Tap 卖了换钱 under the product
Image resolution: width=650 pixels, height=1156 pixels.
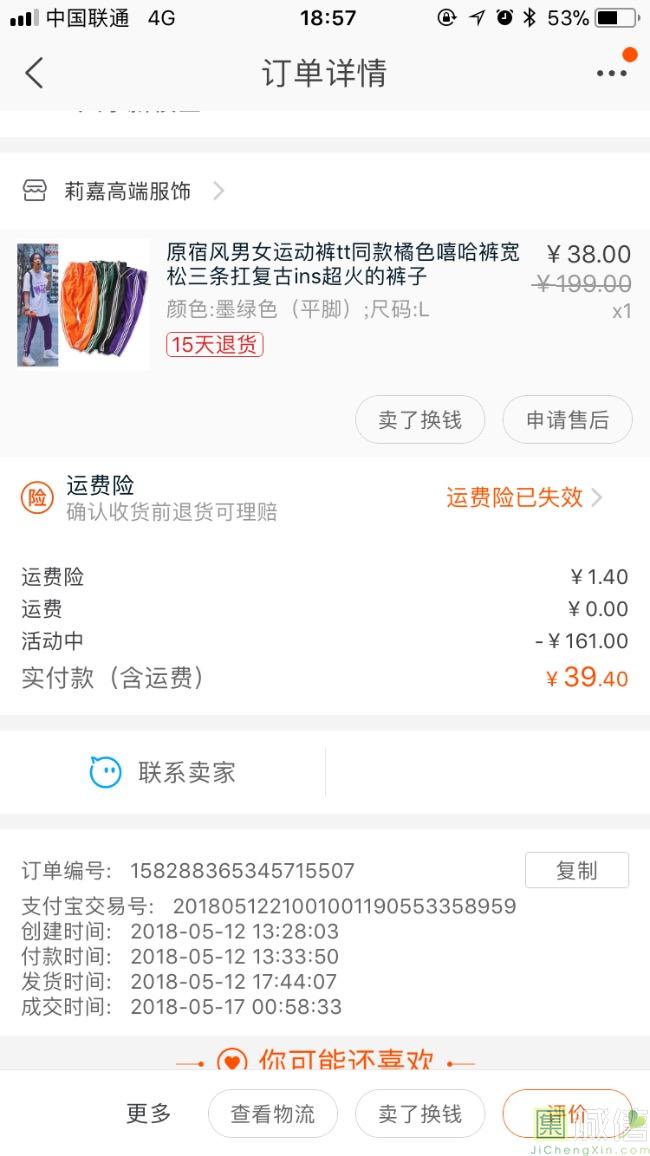420,420
